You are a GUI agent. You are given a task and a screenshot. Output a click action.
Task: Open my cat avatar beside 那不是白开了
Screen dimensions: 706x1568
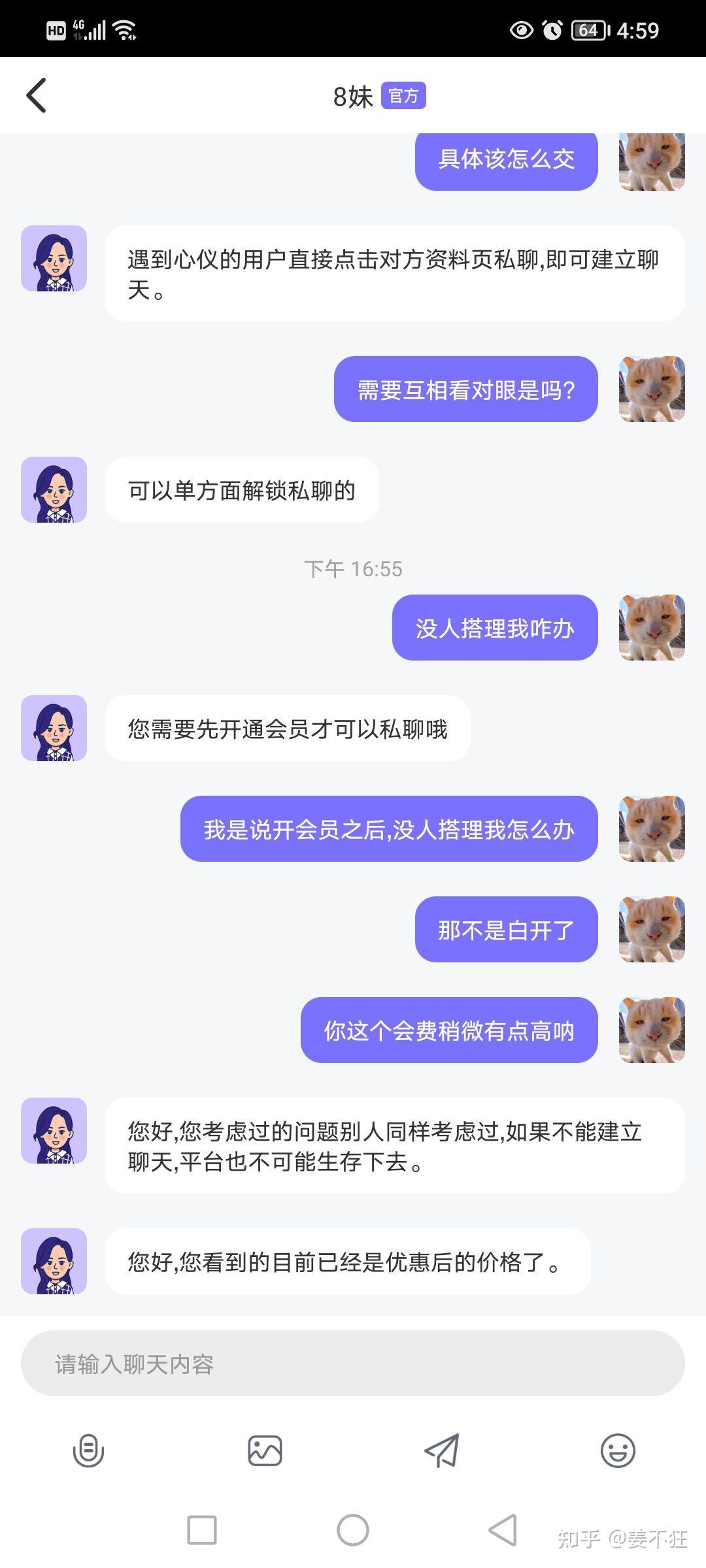pos(651,929)
